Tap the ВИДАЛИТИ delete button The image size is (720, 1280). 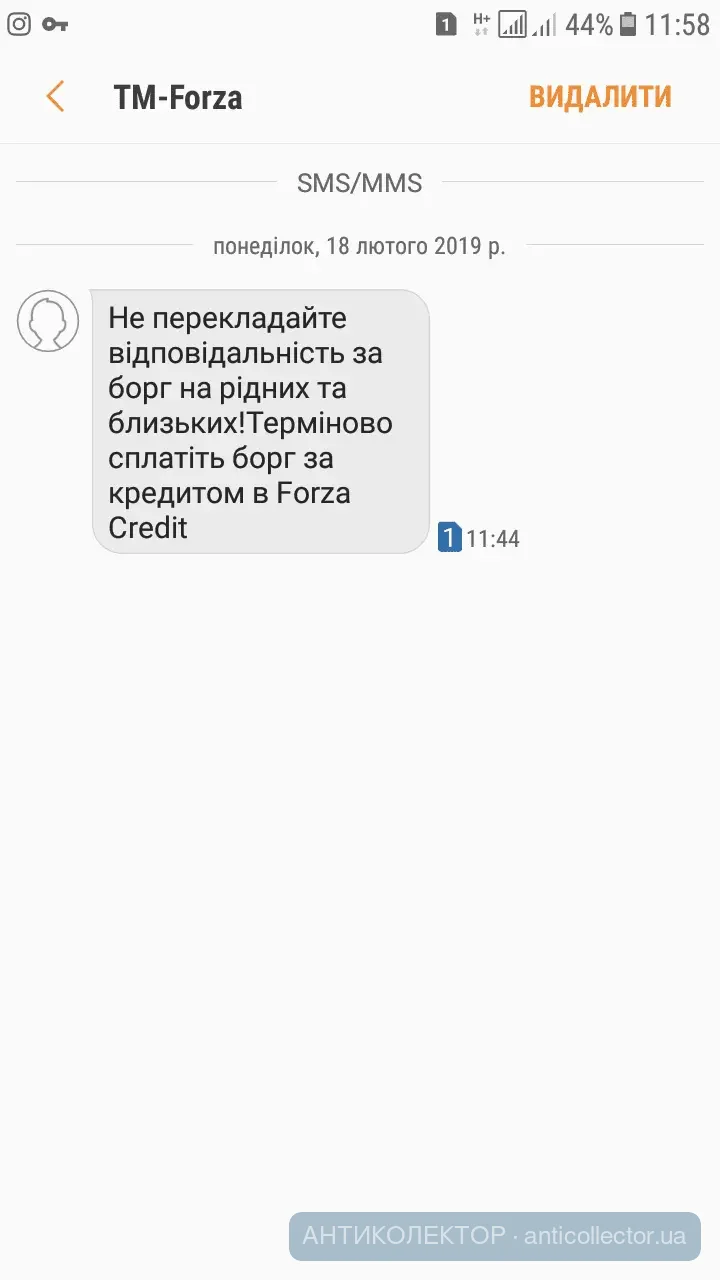600,97
